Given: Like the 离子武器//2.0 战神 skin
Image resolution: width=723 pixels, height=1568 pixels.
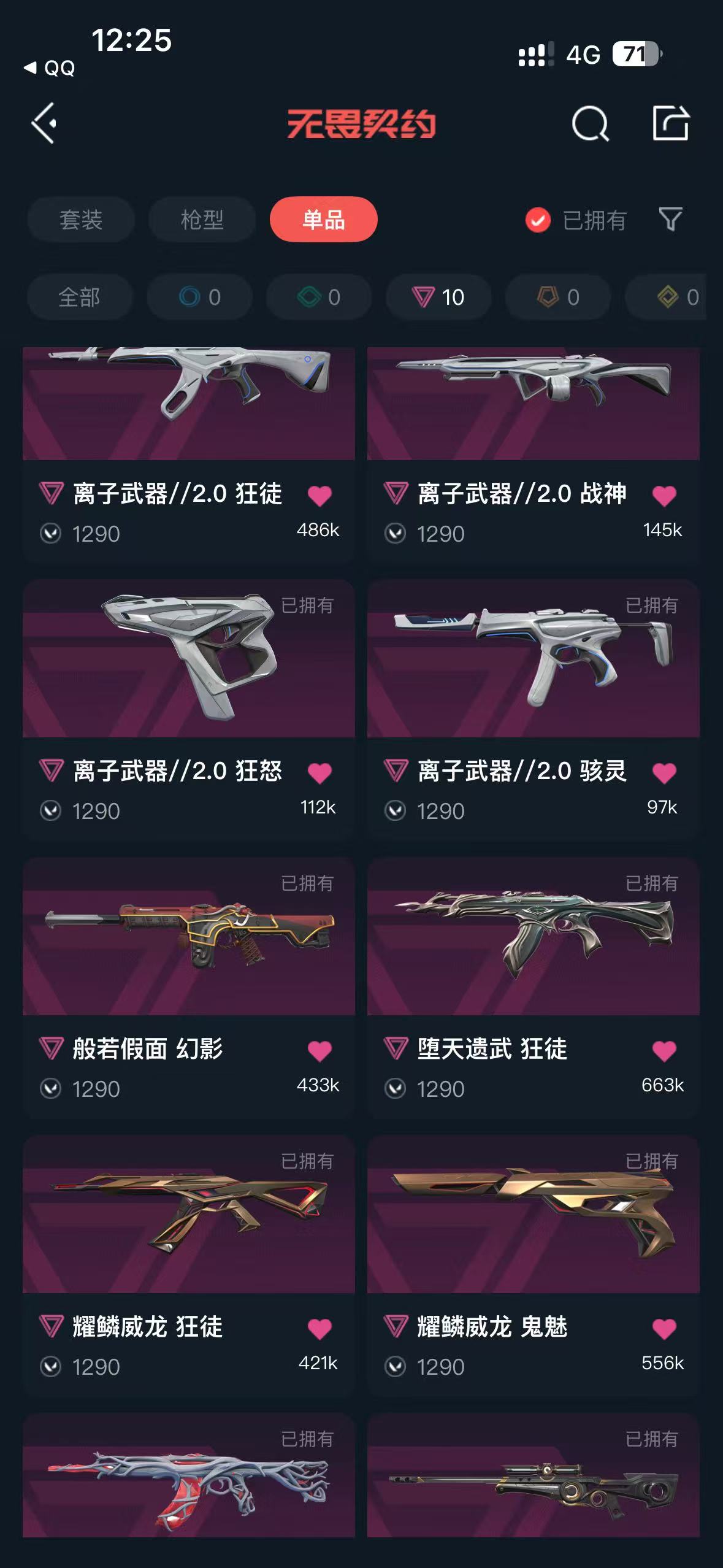Looking at the screenshot, I should 664,495.
